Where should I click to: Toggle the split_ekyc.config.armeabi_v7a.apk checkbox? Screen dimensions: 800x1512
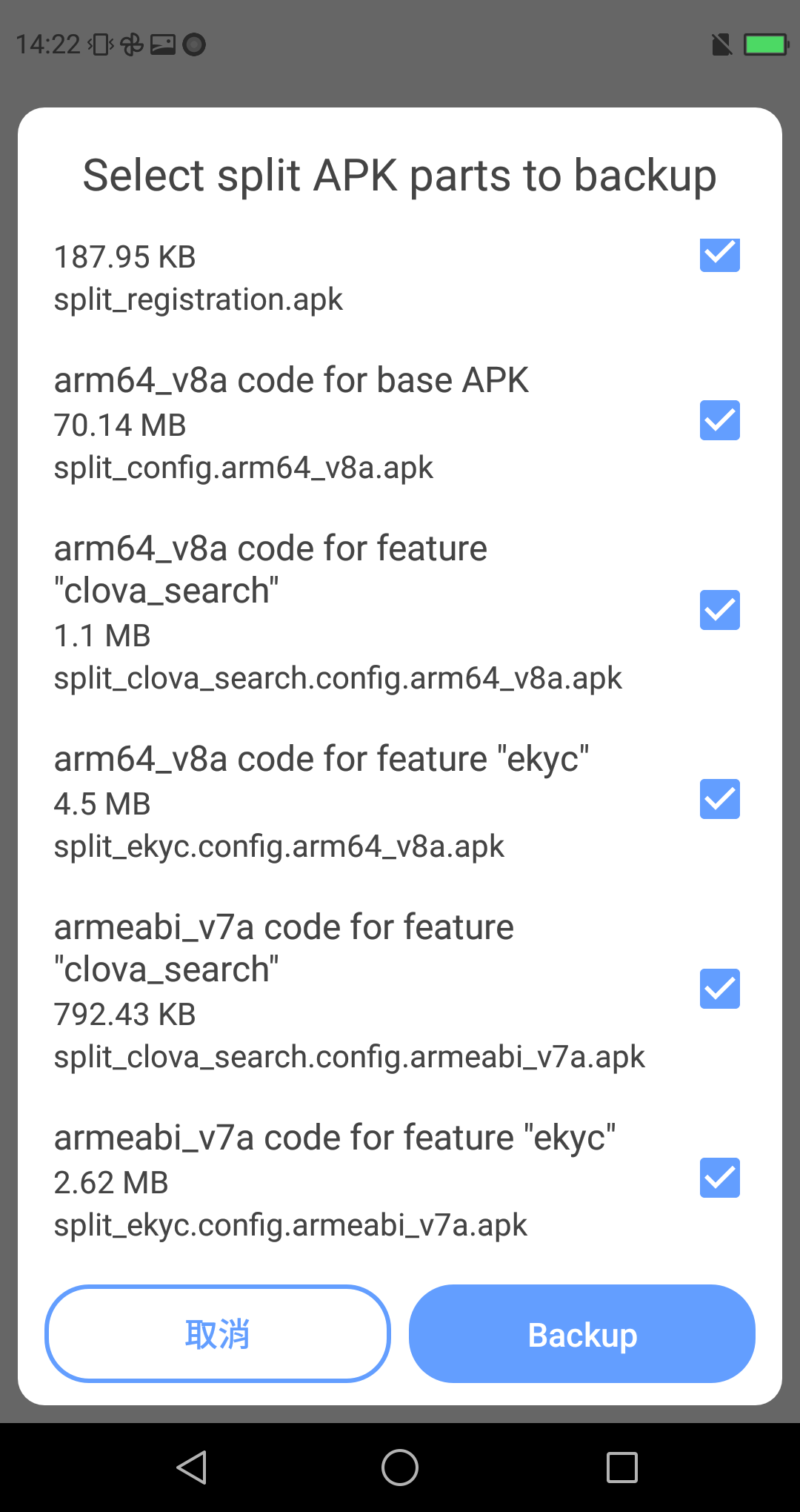pyautogui.click(x=719, y=1178)
